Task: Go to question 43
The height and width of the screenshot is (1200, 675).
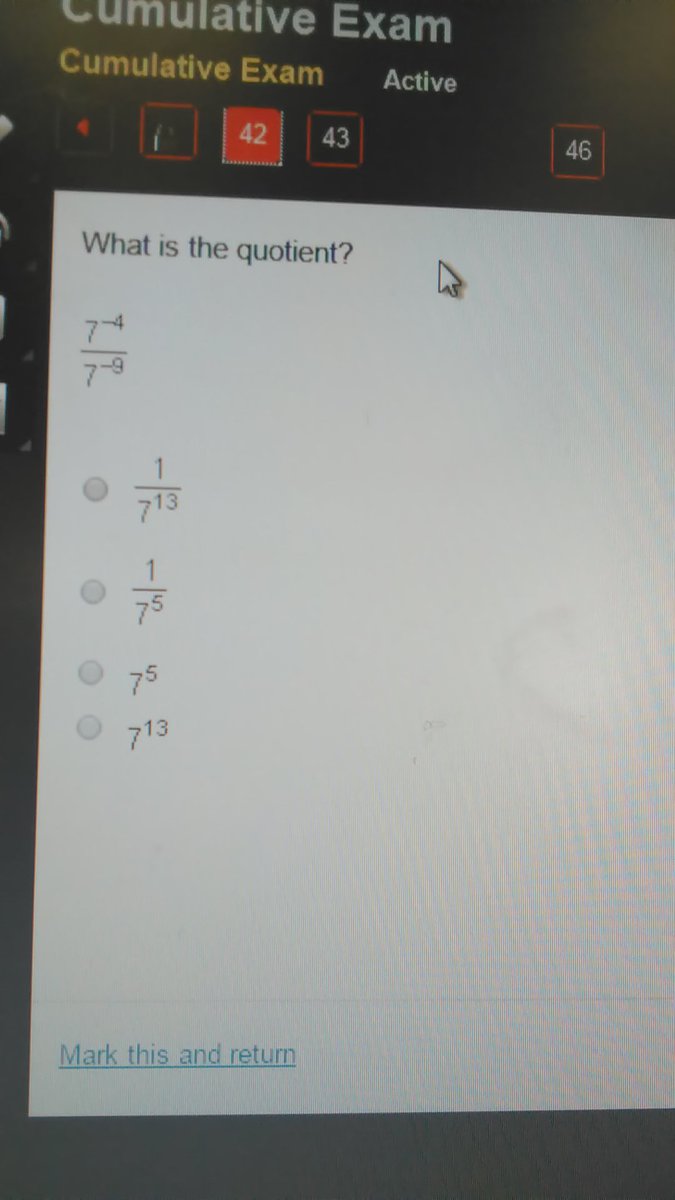Action: tap(335, 138)
